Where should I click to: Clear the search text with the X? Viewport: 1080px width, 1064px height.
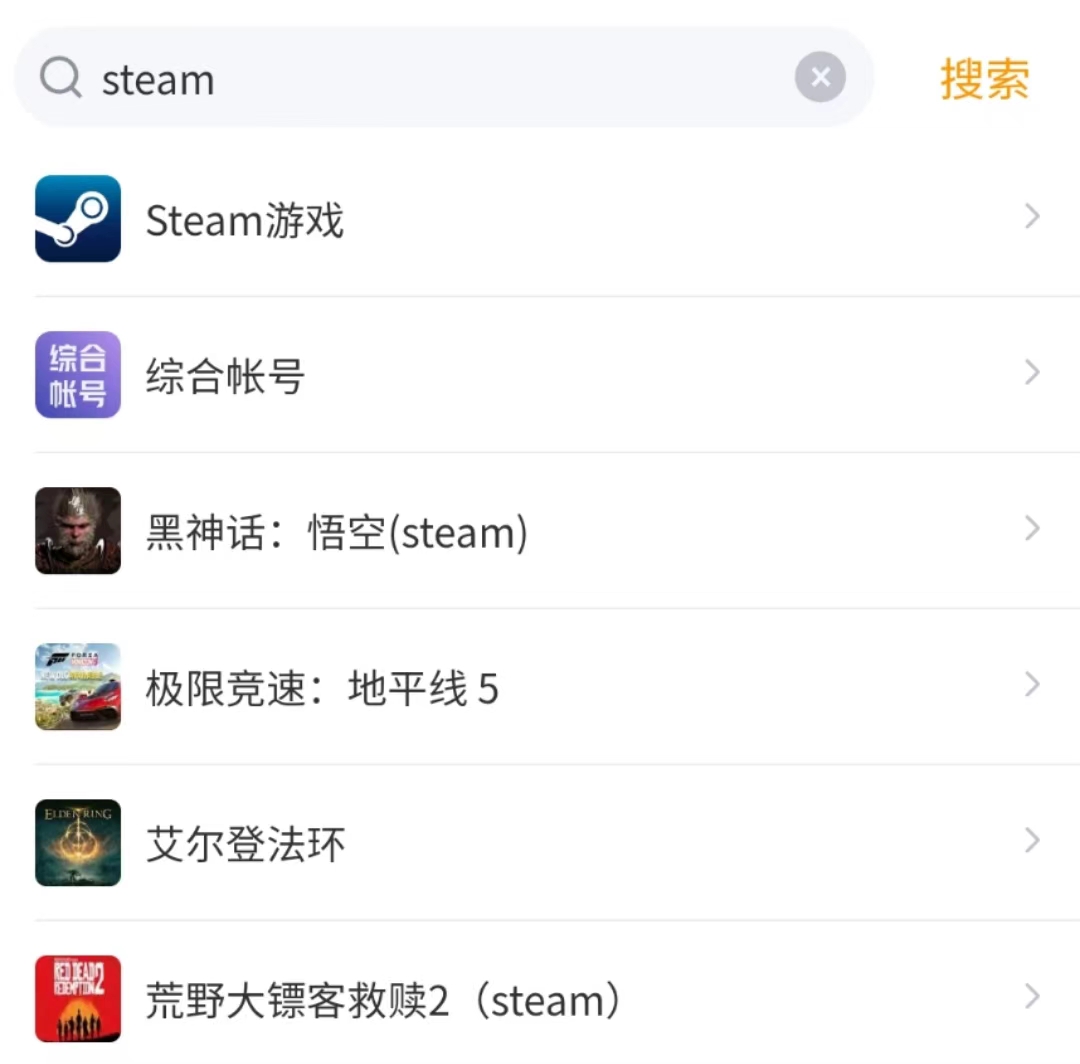[820, 78]
